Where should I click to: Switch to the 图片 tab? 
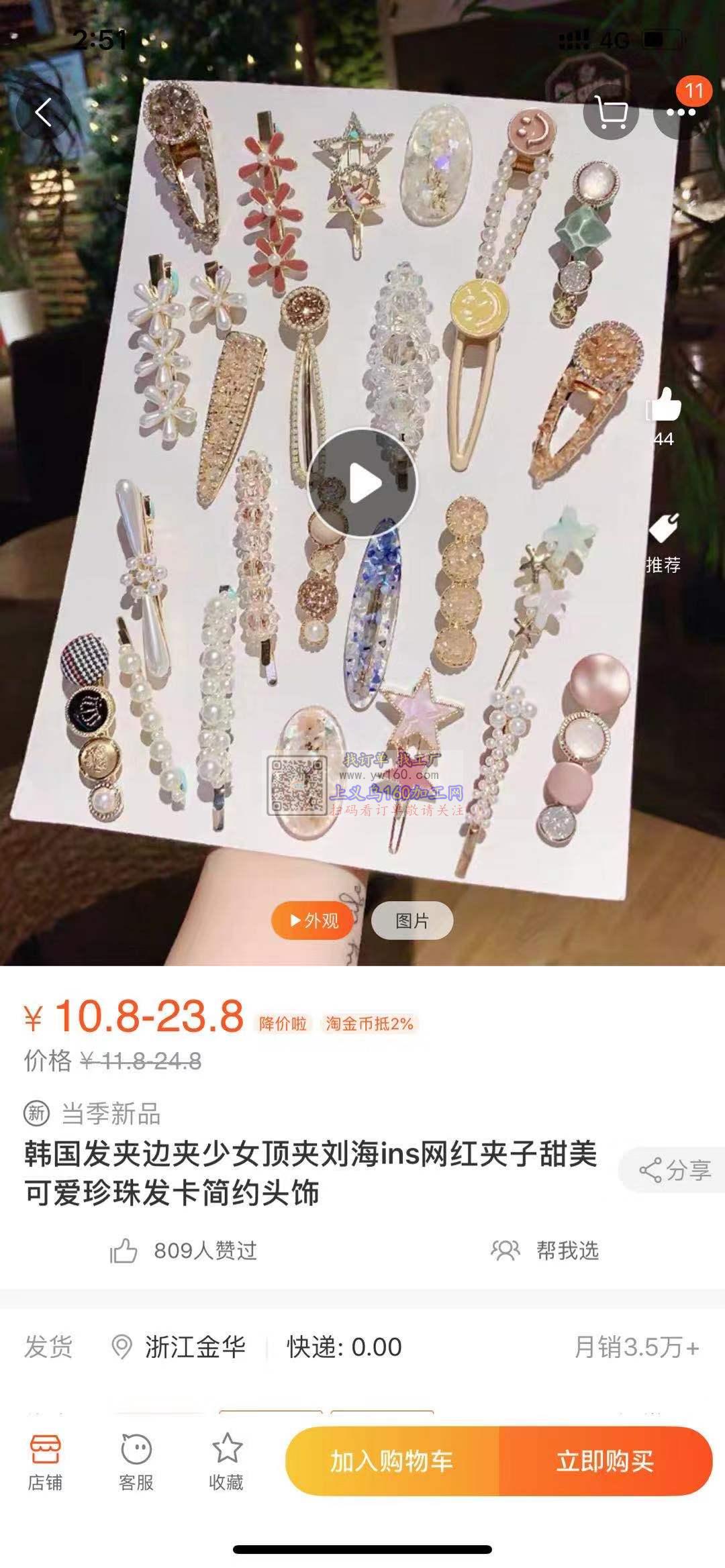coord(412,921)
